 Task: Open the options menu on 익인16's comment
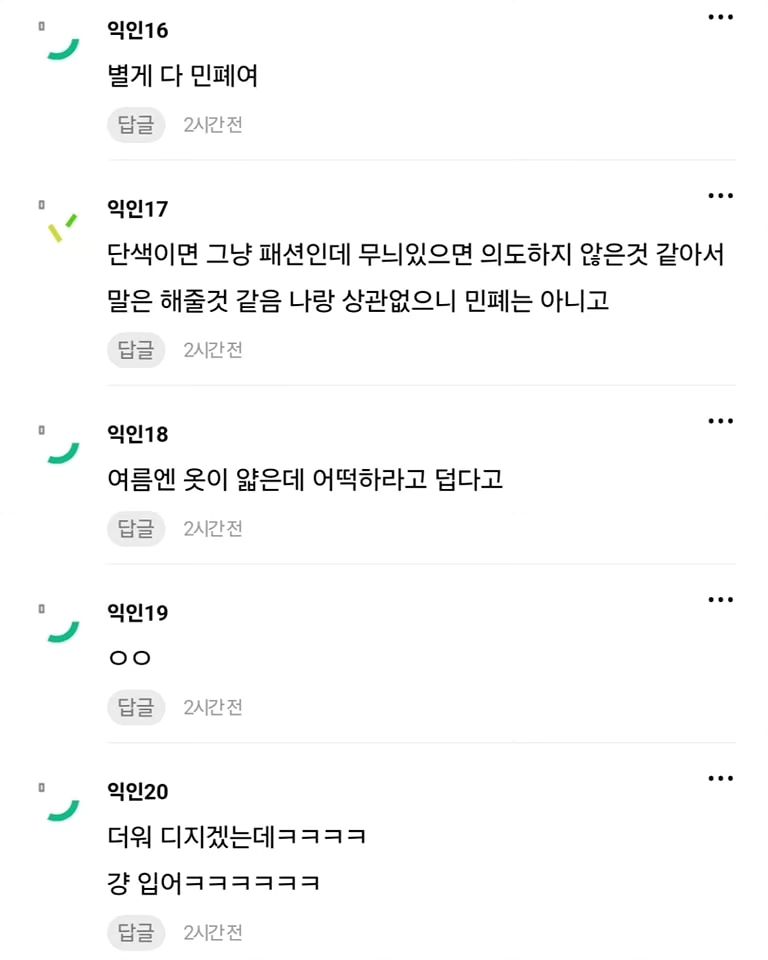point(721,16)
